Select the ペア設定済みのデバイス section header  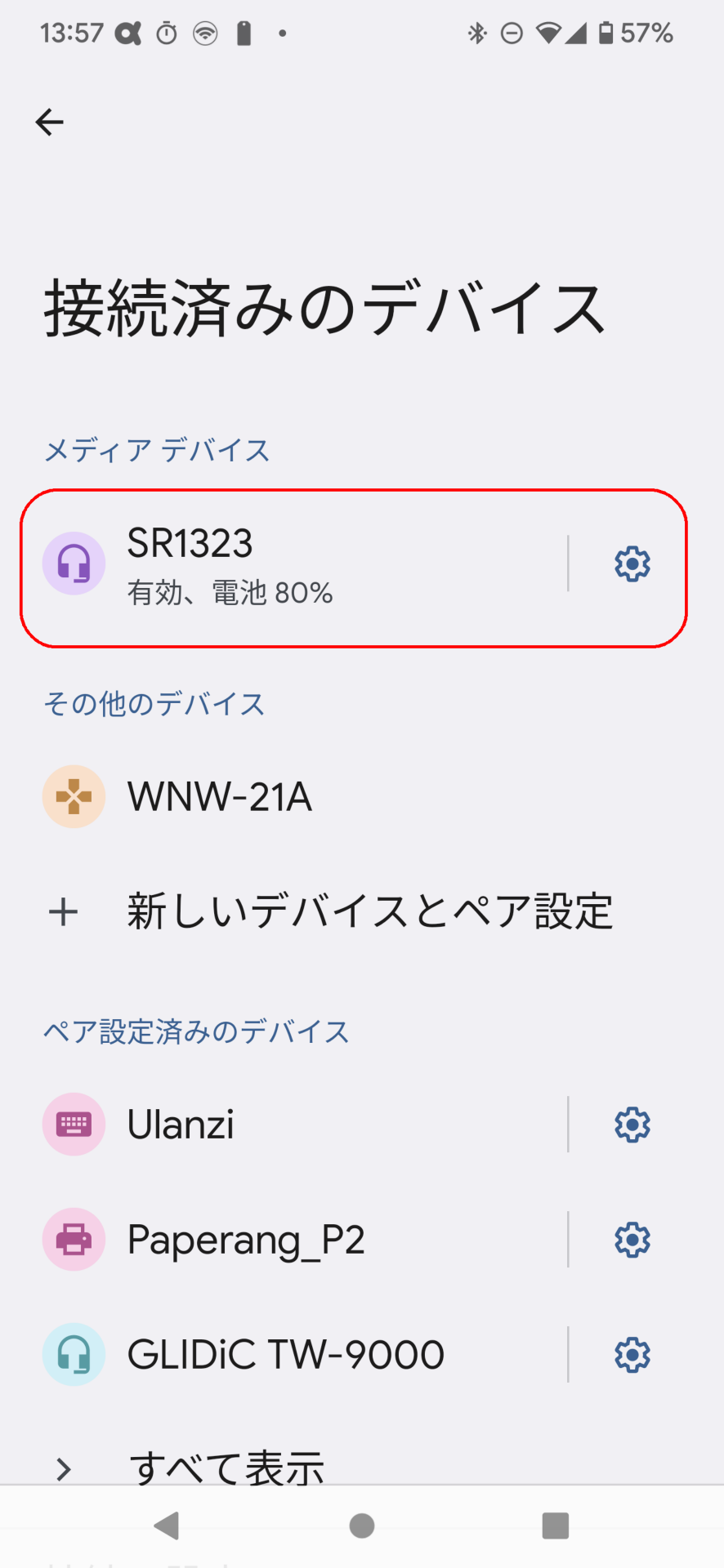tap(196, 1031)
